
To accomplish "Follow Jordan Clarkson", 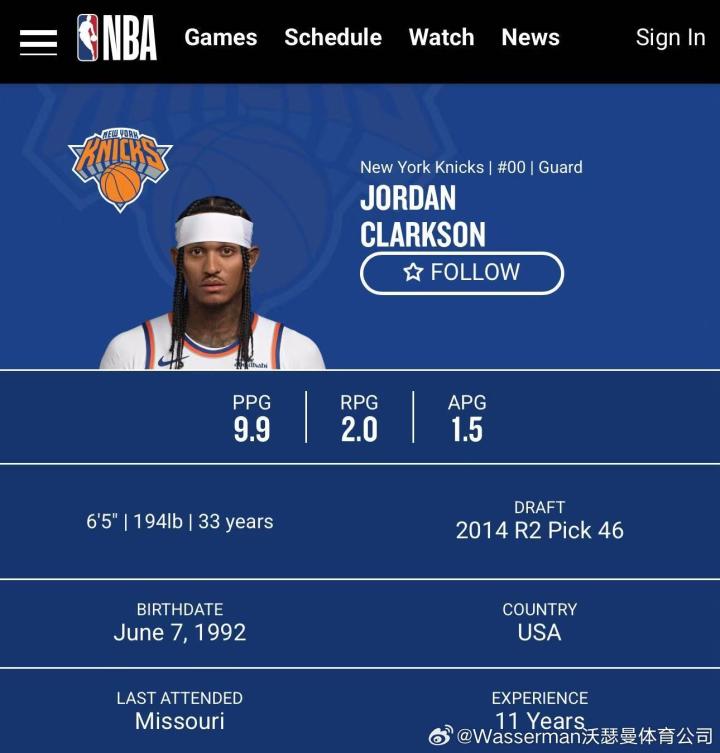I will click(461, 272).
